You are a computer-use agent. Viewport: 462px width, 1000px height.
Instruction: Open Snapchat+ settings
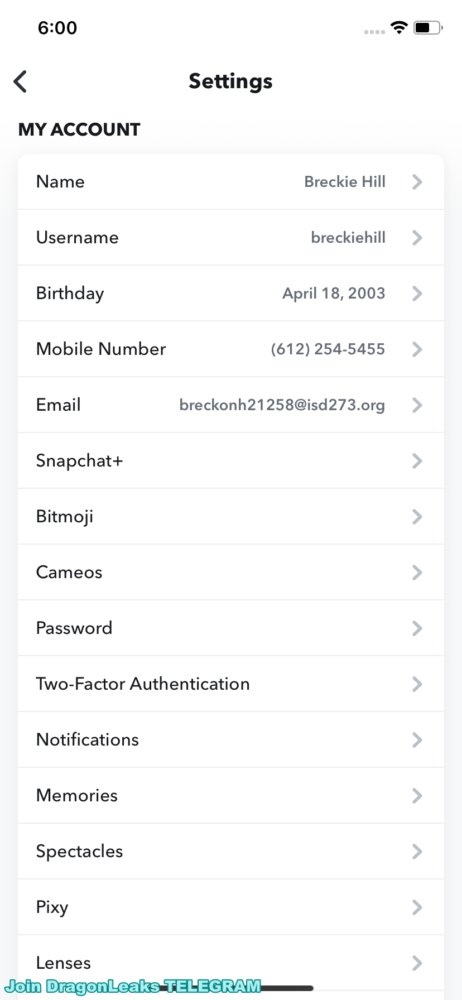(x=230, y=460)
